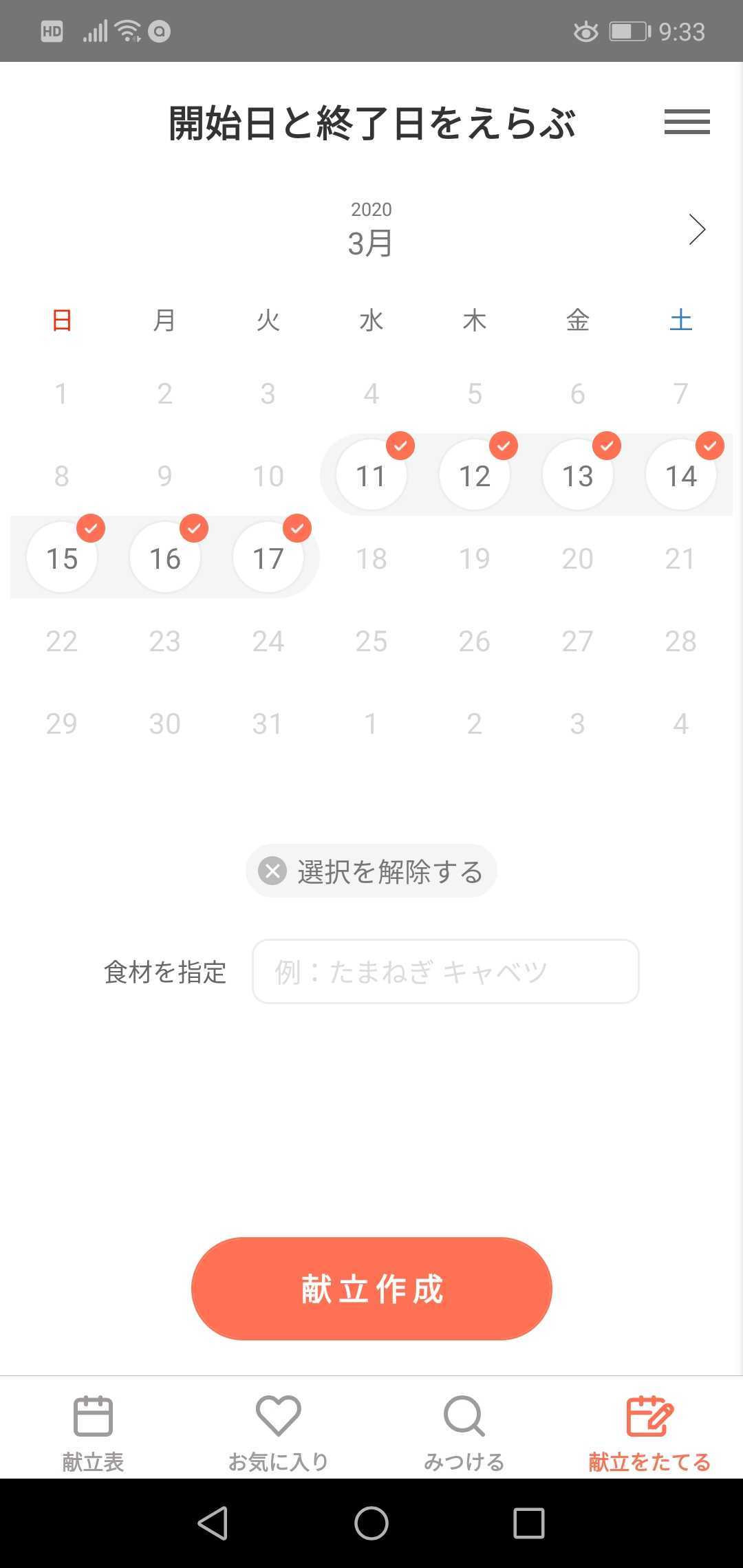Switch to the 献立表 tab
Screen dimensions: 743x1568
tap(93, 1434)
